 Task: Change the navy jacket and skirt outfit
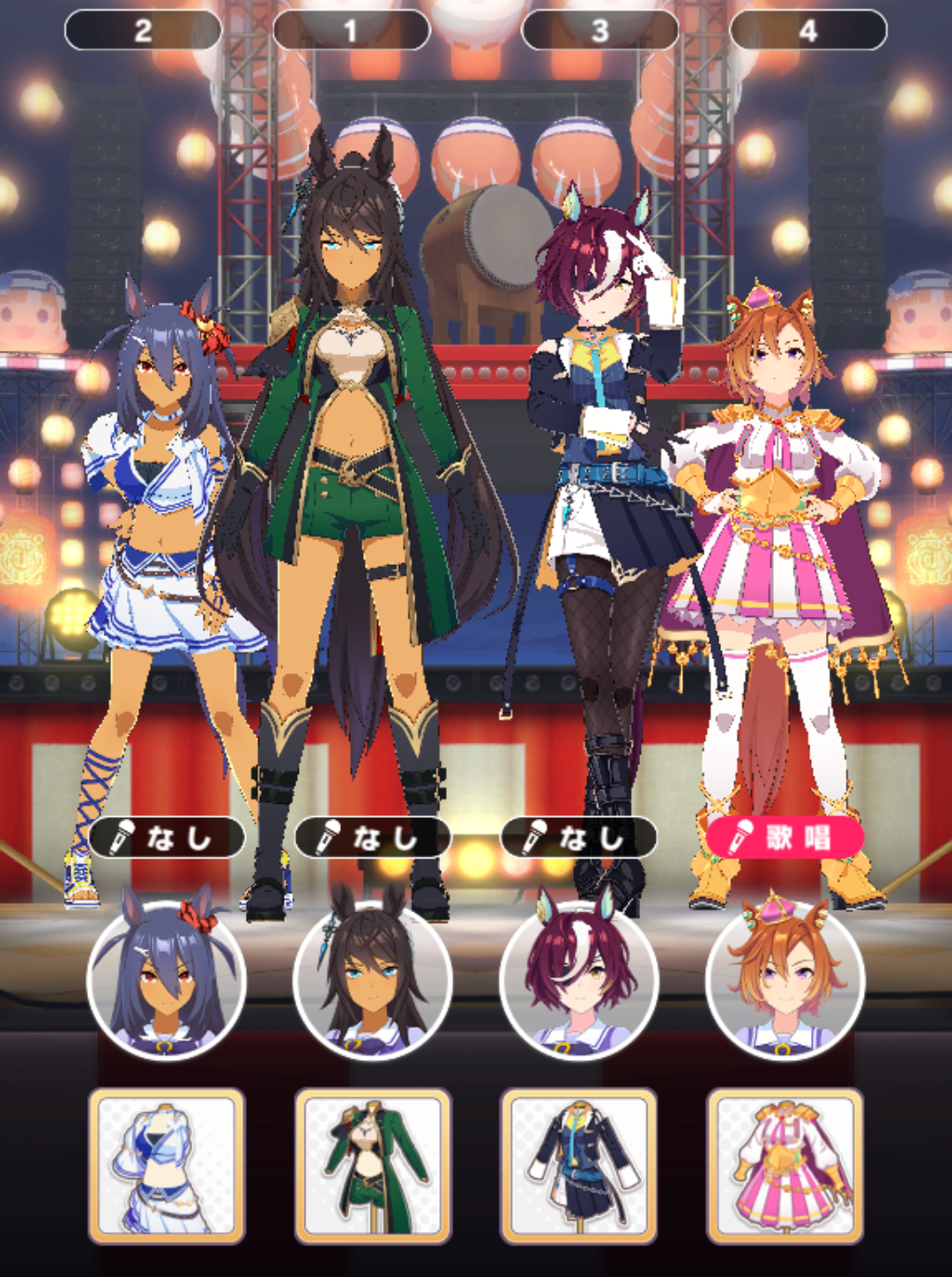578,1165
